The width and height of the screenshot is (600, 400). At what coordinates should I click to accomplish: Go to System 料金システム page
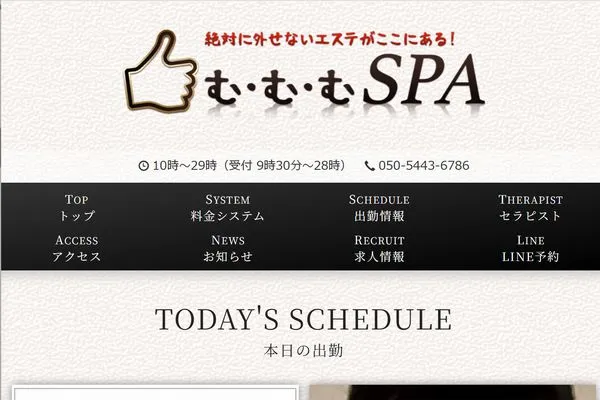[228, 207]
